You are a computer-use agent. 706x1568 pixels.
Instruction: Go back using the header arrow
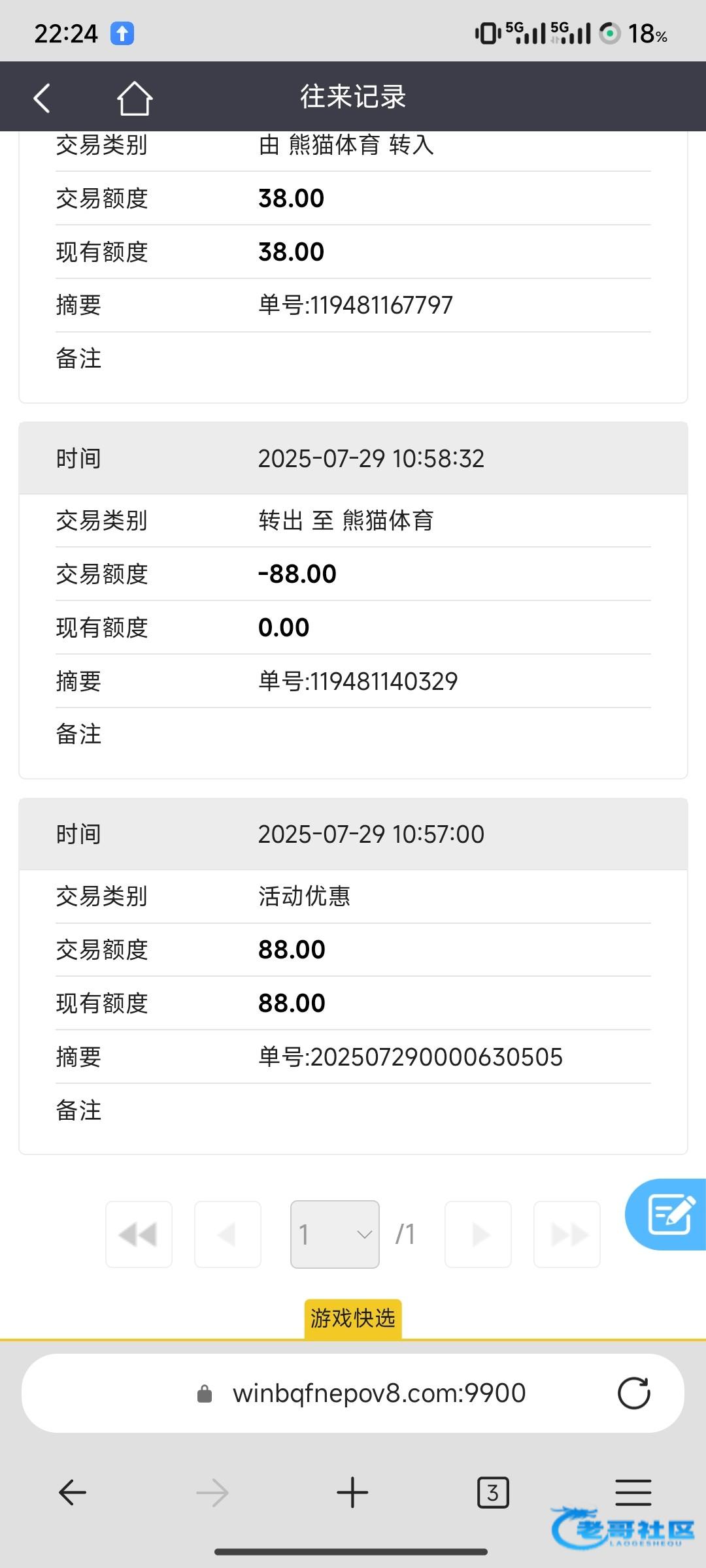coord(42,98)
